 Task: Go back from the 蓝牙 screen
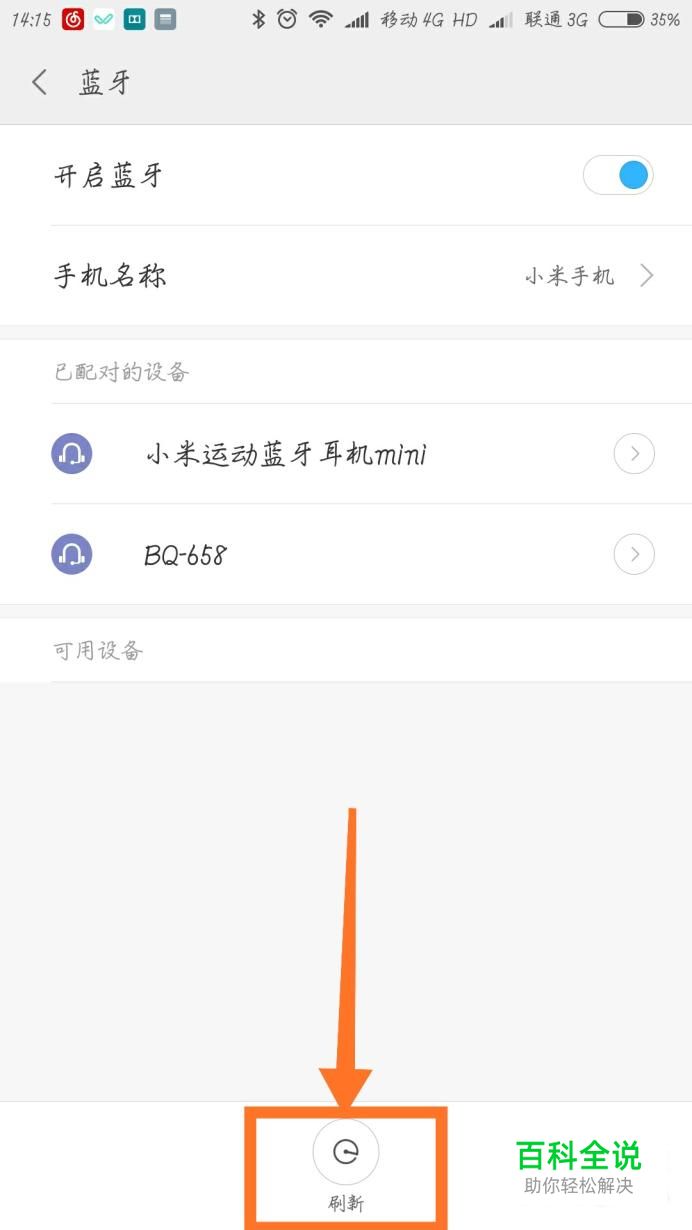pyautogui.click(x=40, y=82)
